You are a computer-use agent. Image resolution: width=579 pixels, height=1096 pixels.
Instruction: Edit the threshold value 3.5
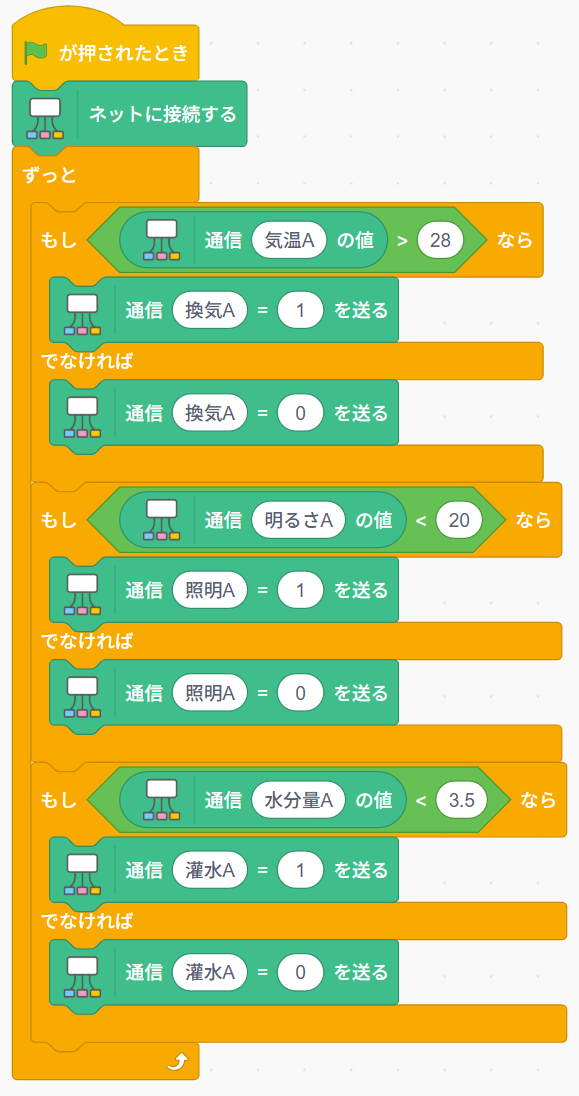click(x=462, y=801)
